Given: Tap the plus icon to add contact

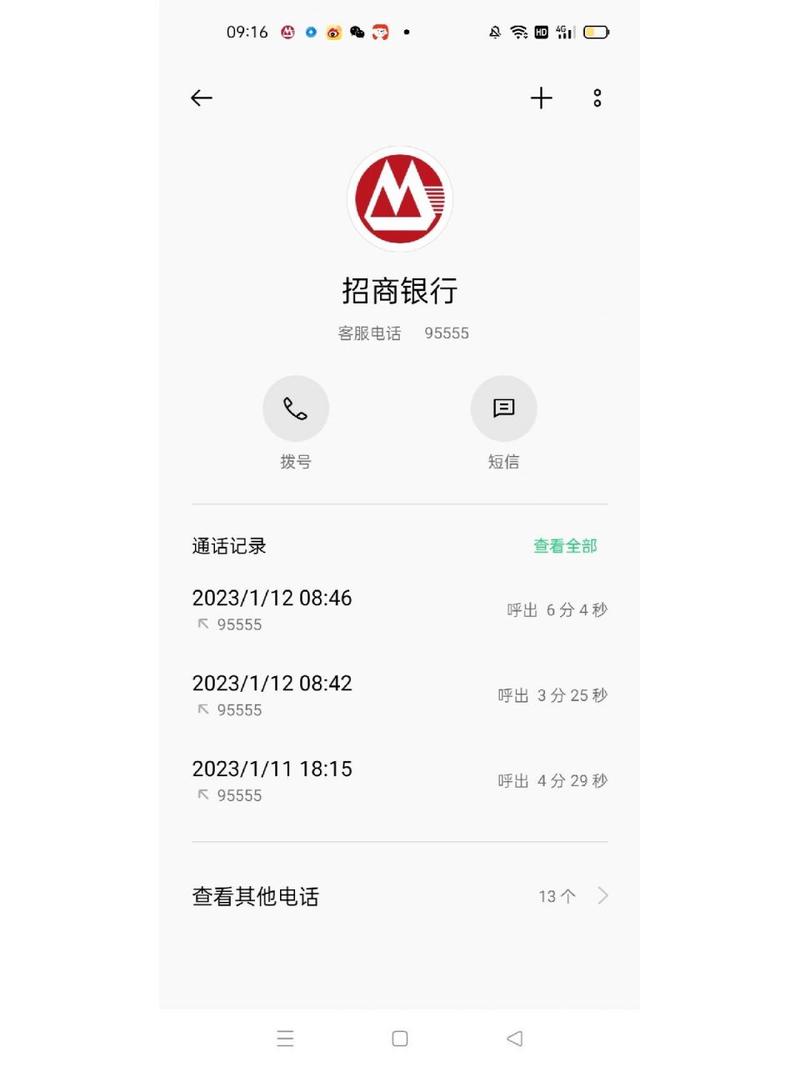Looking at the screenshot, I should point(541,98).
